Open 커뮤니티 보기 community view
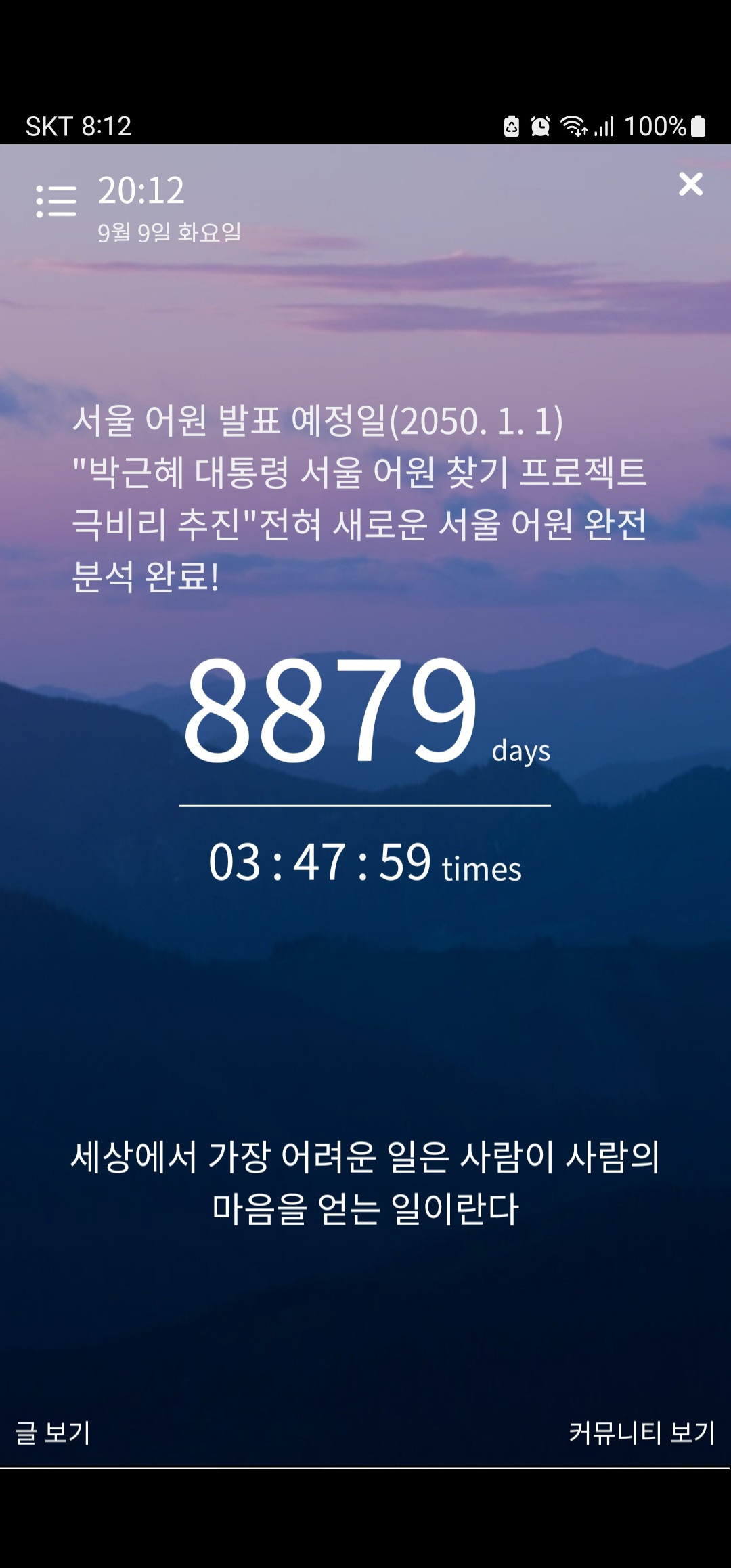 641,1433
